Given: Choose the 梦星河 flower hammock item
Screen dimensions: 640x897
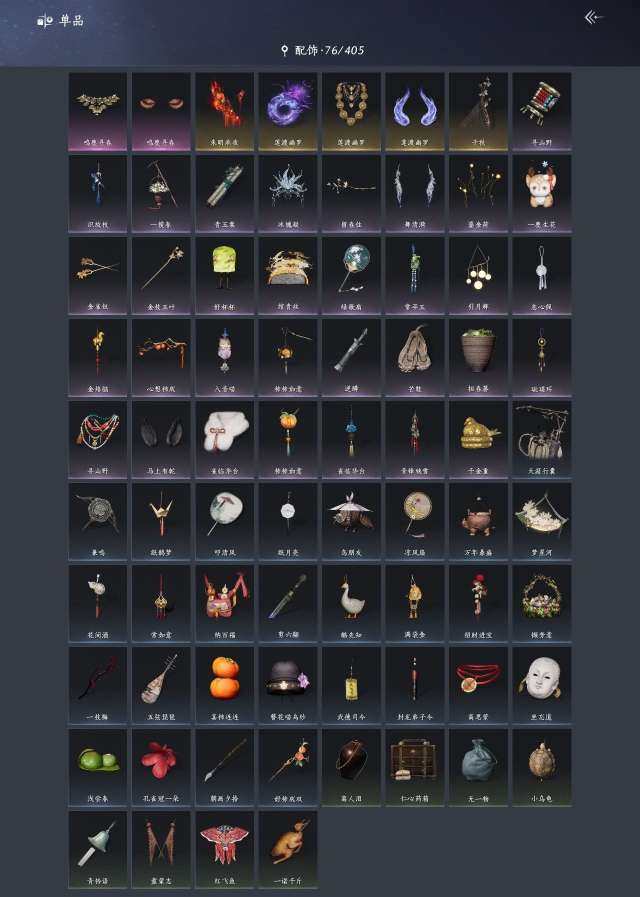Looking at the screenshot, I should (542, 520).
